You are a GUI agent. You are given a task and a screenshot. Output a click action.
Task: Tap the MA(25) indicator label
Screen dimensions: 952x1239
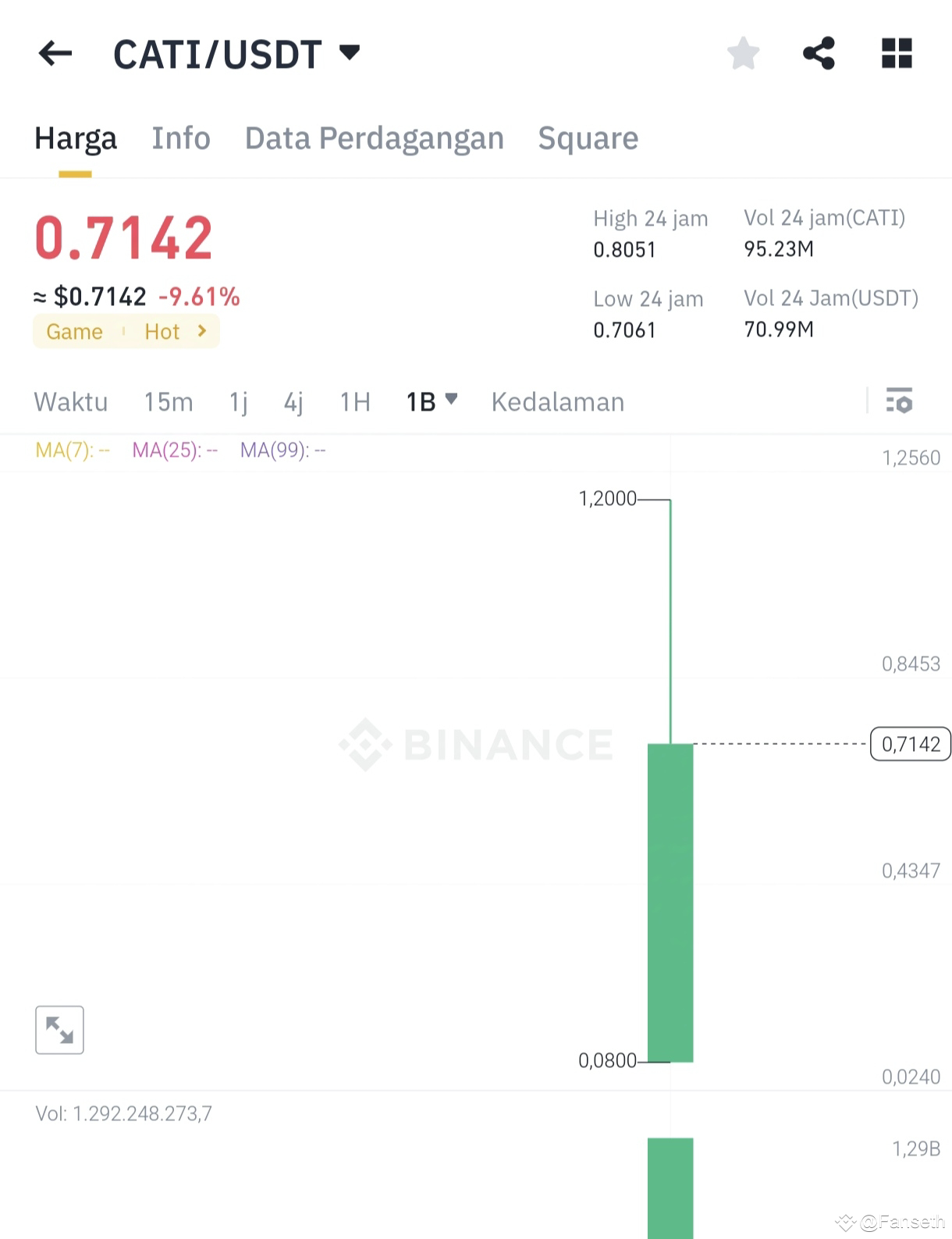(x=173, y=450)
